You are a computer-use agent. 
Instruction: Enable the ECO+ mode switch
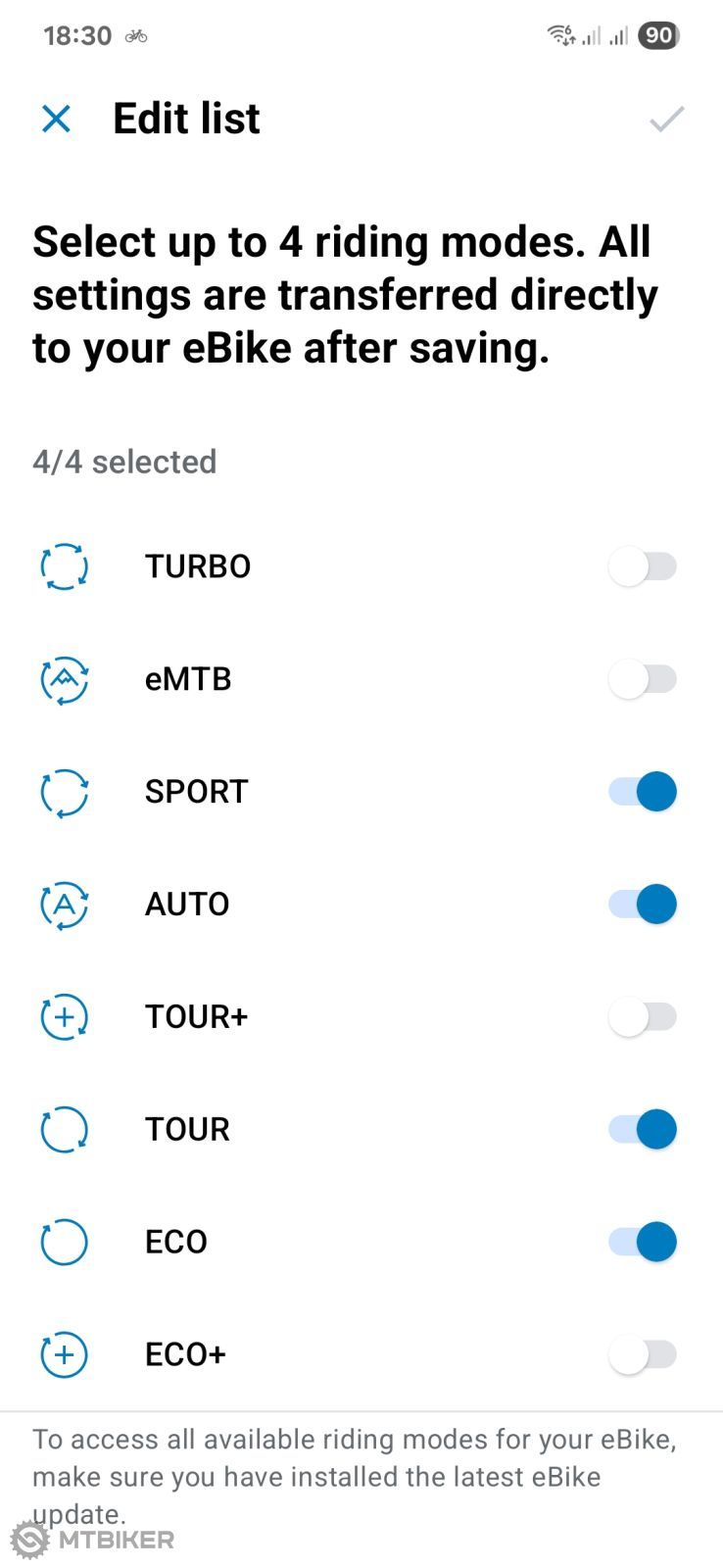(x=643, y=1354)
